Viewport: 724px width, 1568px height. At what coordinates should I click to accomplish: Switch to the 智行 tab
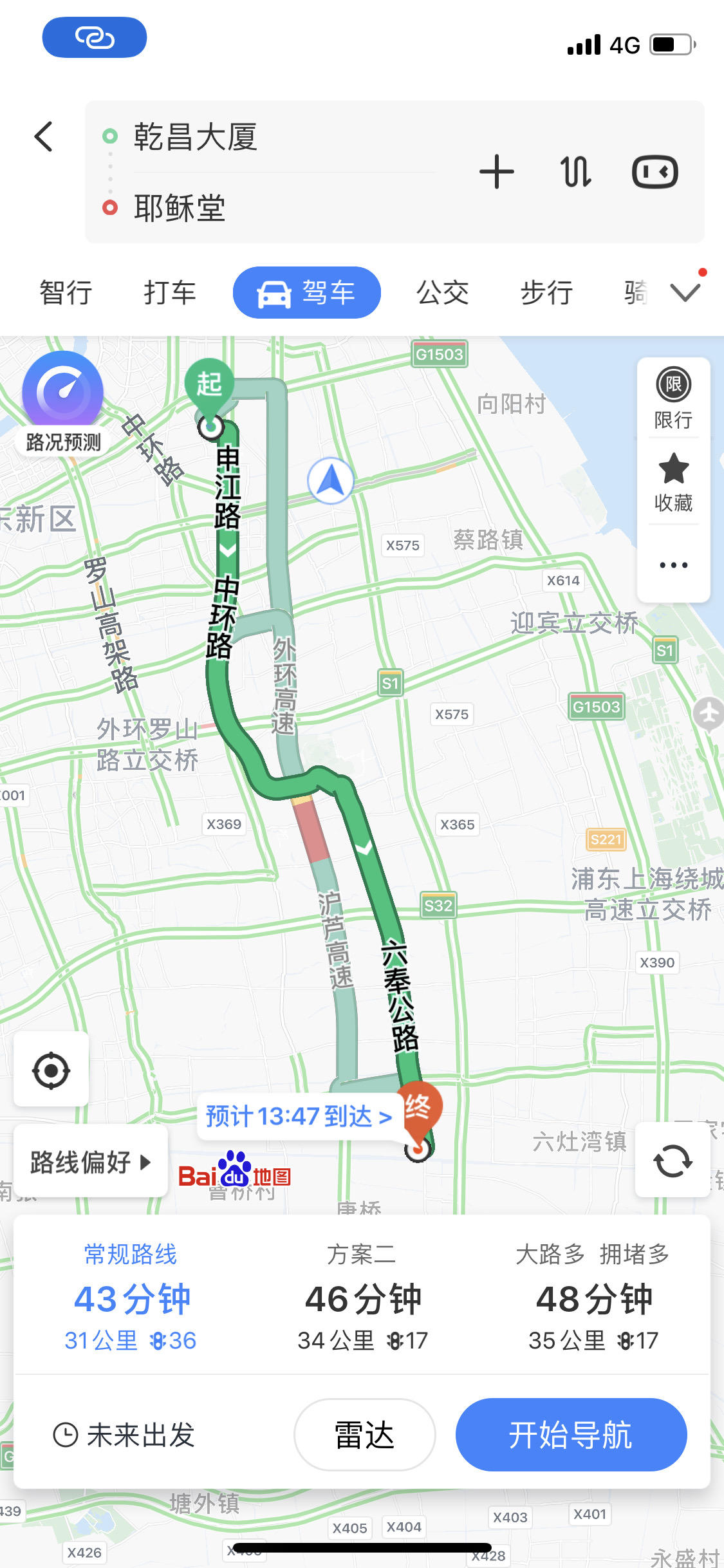pos(66,293)
